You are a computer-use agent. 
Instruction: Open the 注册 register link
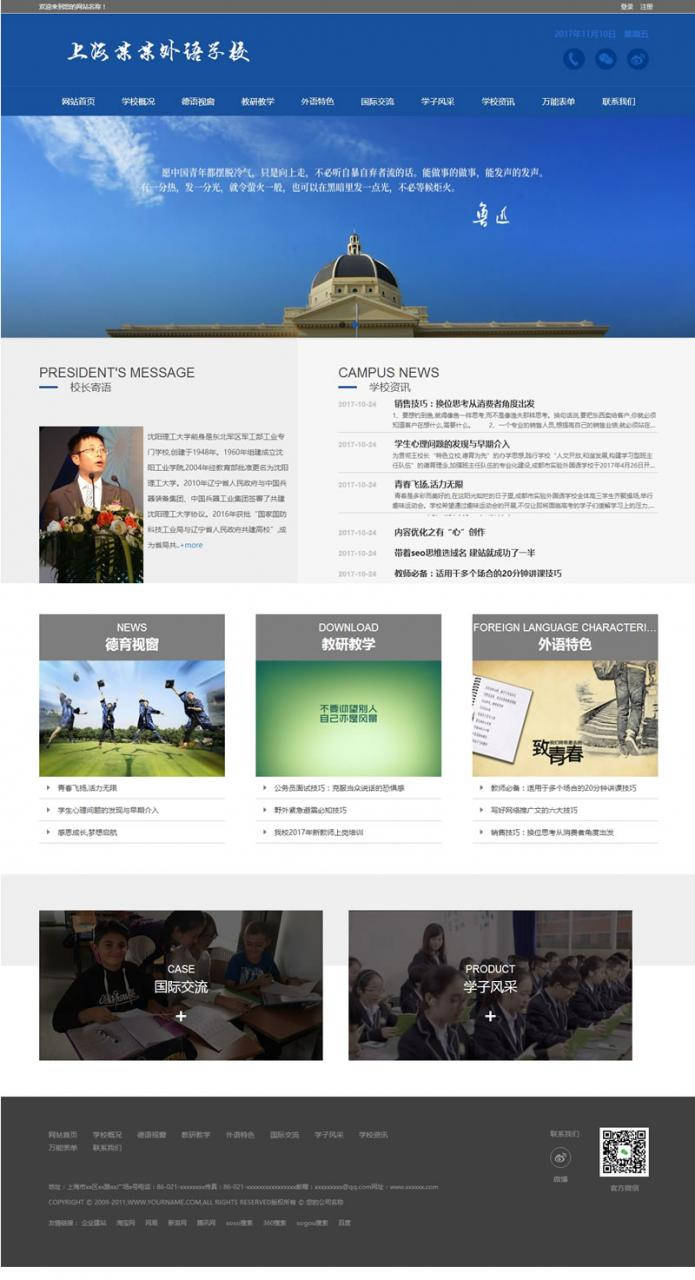[x=647, y=6]
